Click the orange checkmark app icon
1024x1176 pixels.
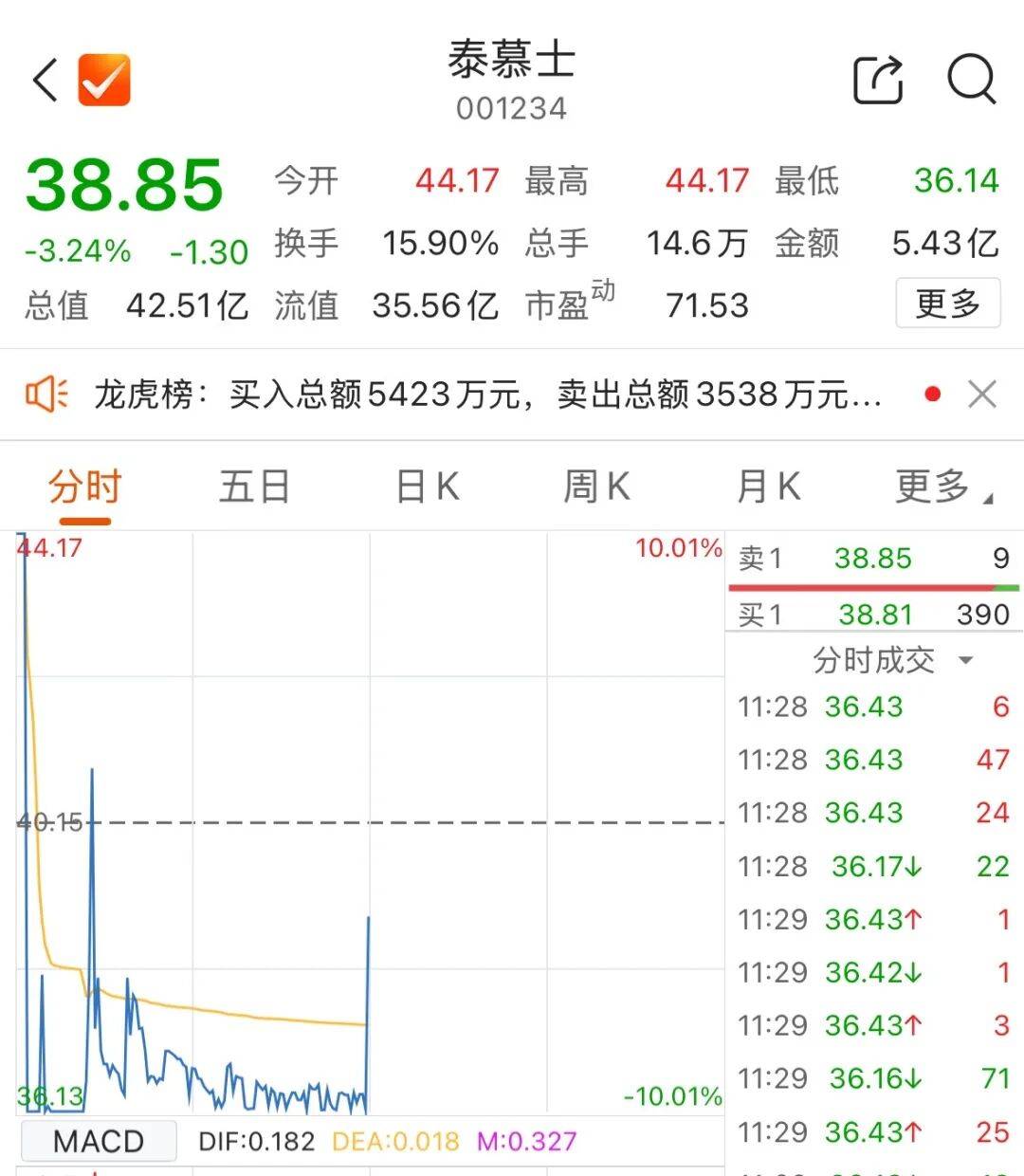[103, 82]
